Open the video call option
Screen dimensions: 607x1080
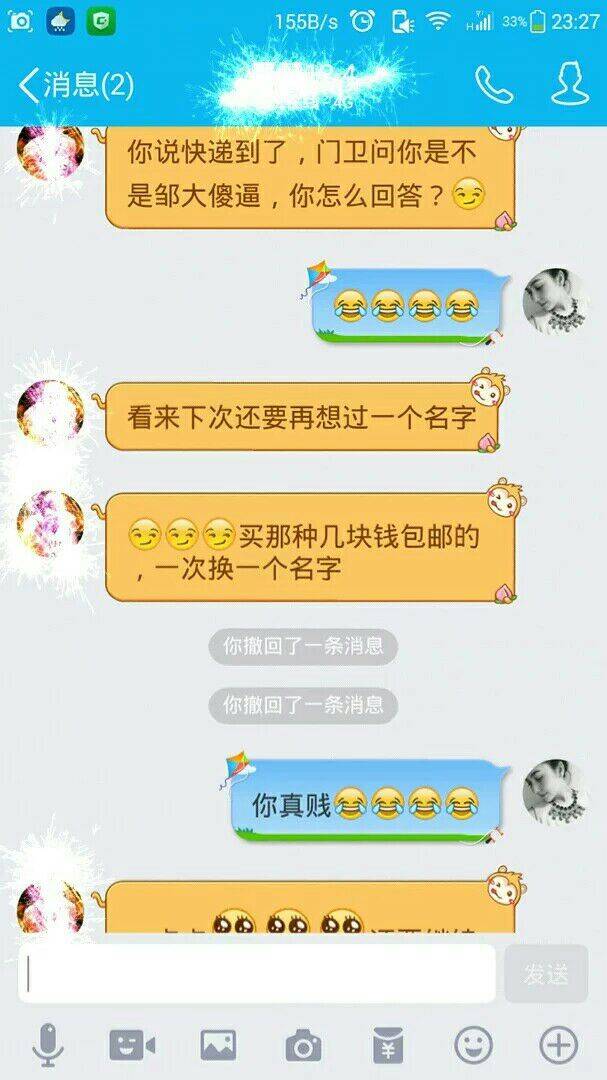[132, 1046]
